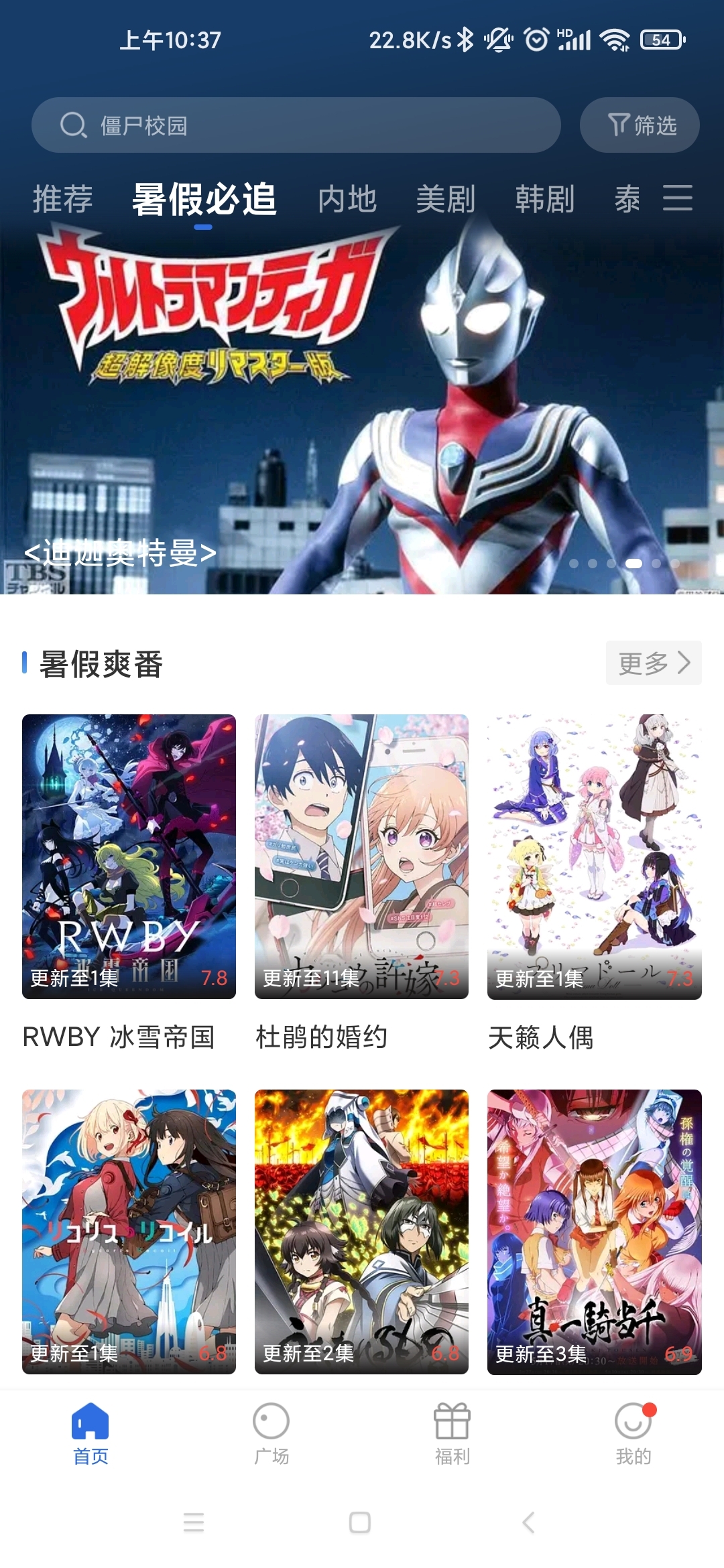Expand 暑假爽番 with the 更多 arrow
The width and height of the screenshot is (724, 1568).
coord(654,663)
